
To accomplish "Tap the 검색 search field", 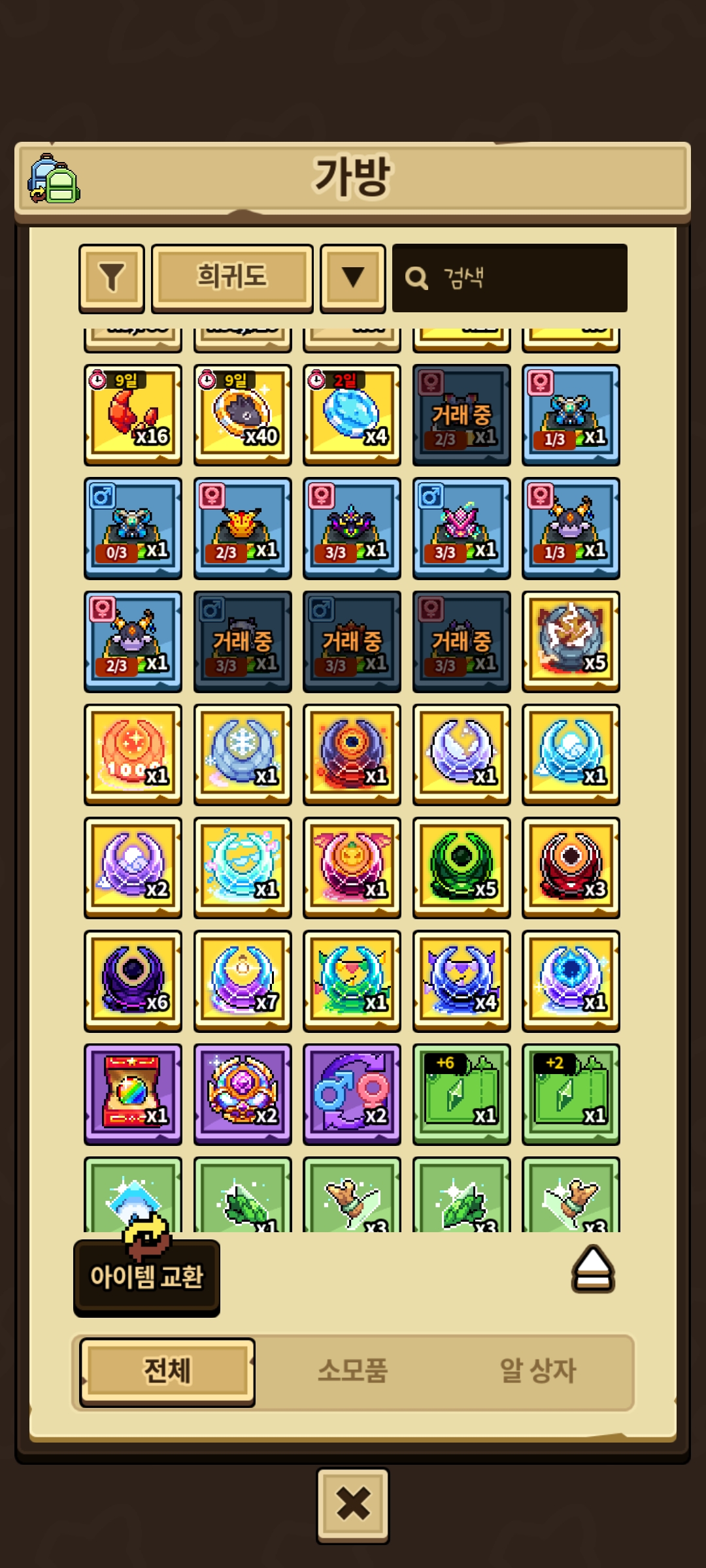I will point(510,278).
